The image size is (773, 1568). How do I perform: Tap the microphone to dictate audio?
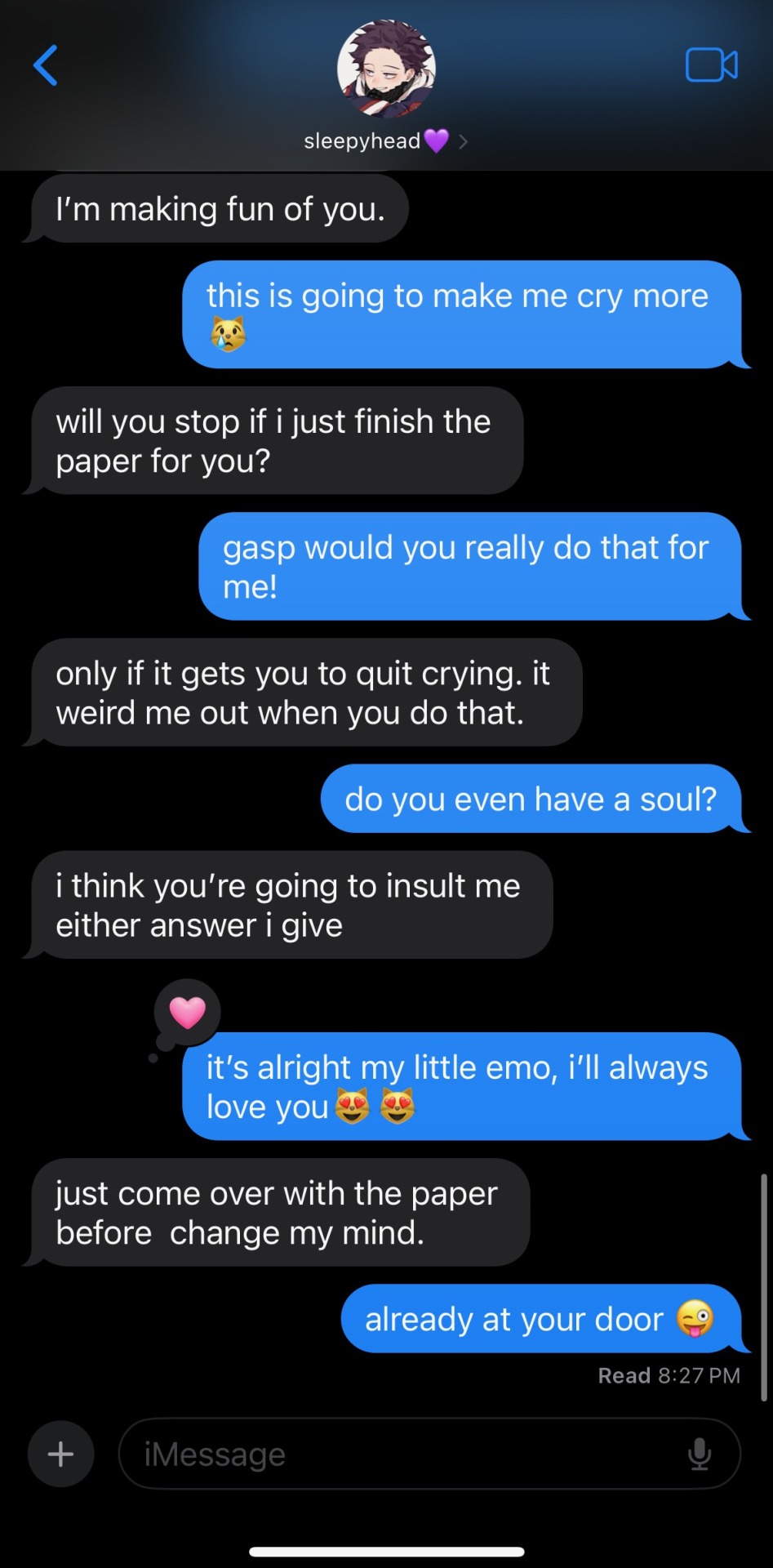(700, 1454)
